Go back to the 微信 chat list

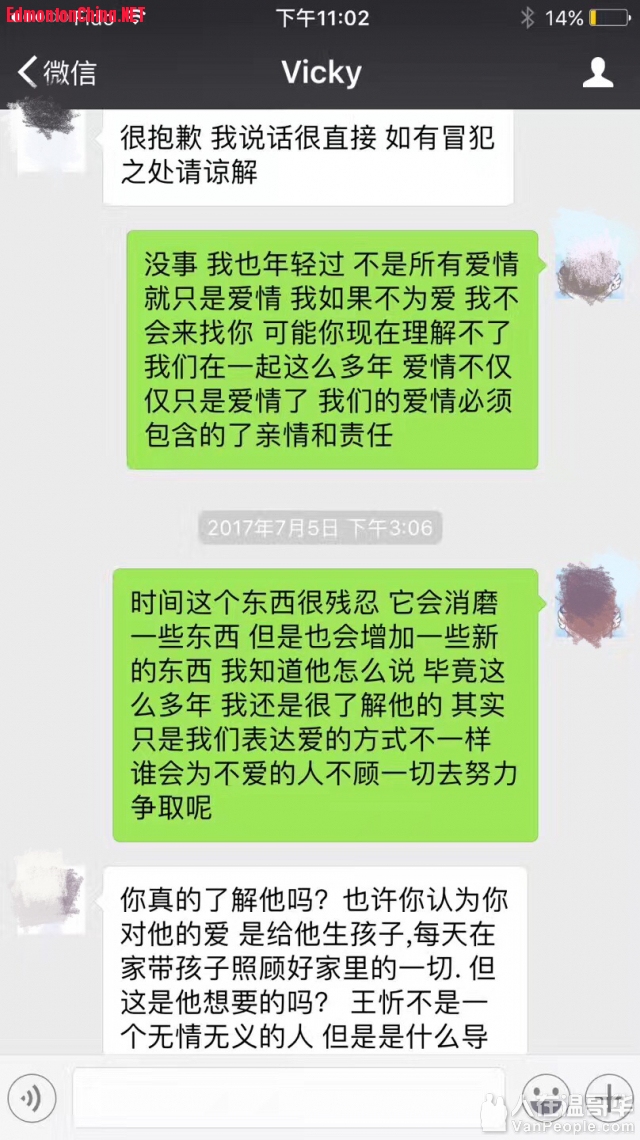(57, 72)
